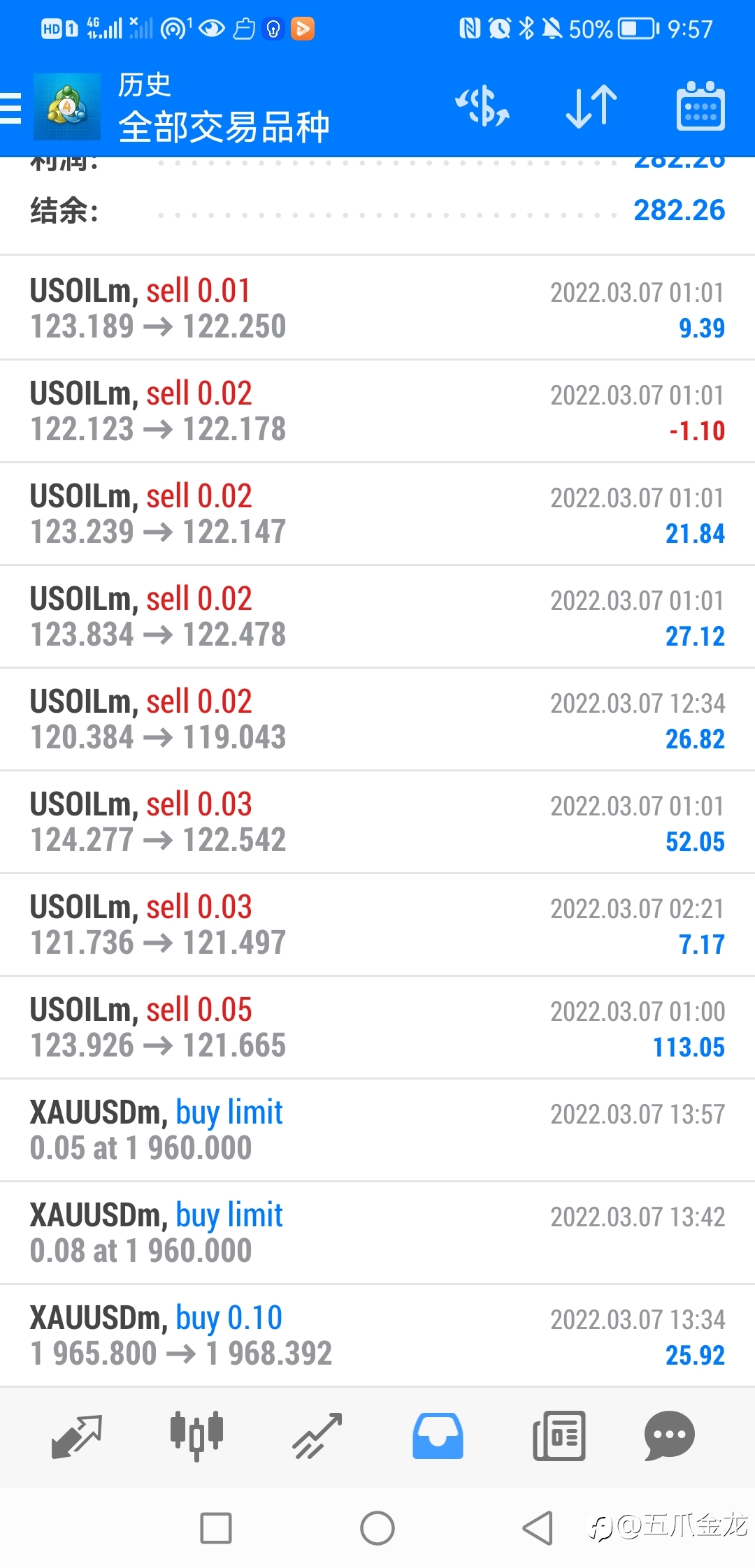Select the History inbox tab
Image resolution: width=755 pixels, height=1568 pixels.
point(438,1437)
